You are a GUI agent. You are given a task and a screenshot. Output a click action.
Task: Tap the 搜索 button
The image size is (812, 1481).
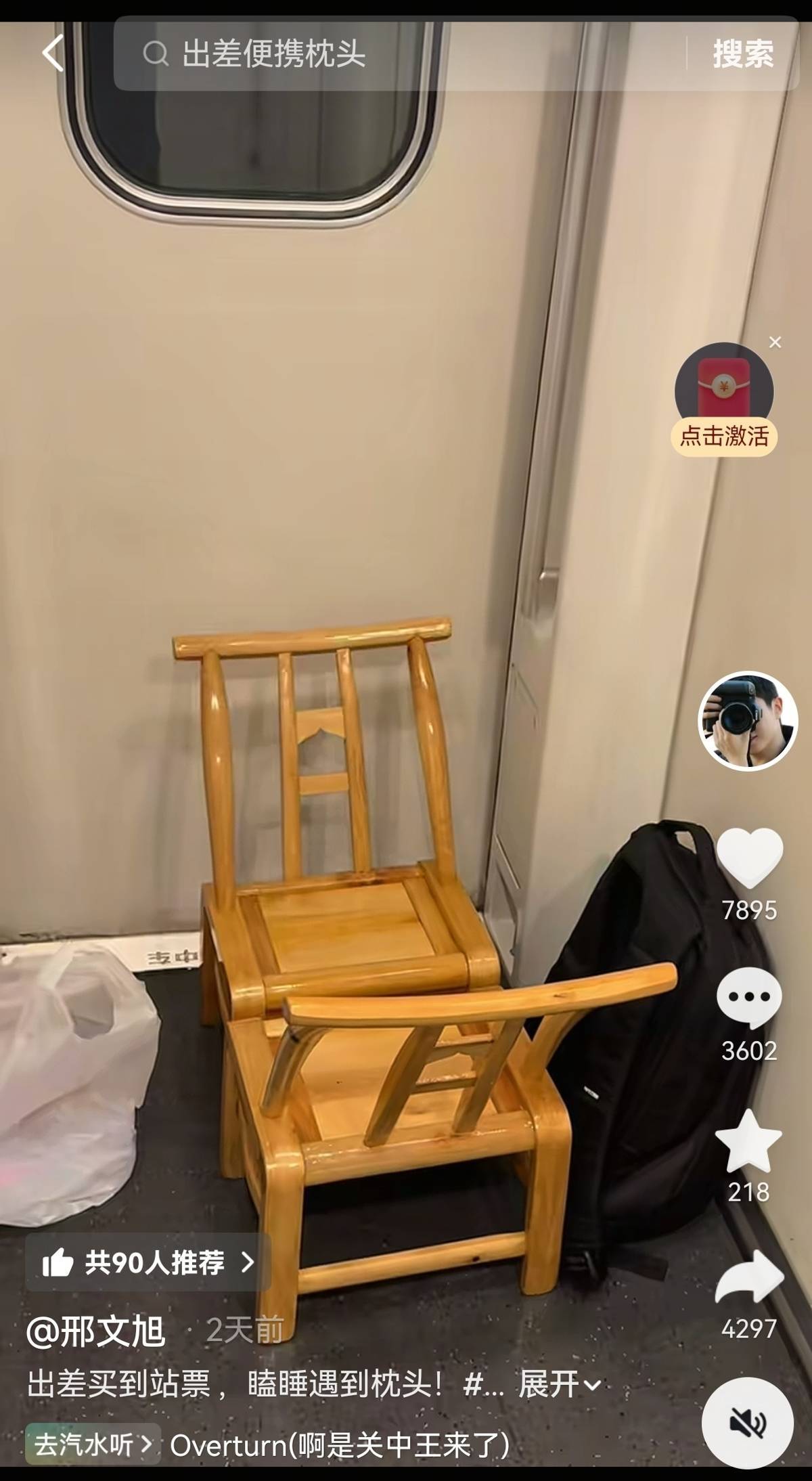[x=743, y=54]
